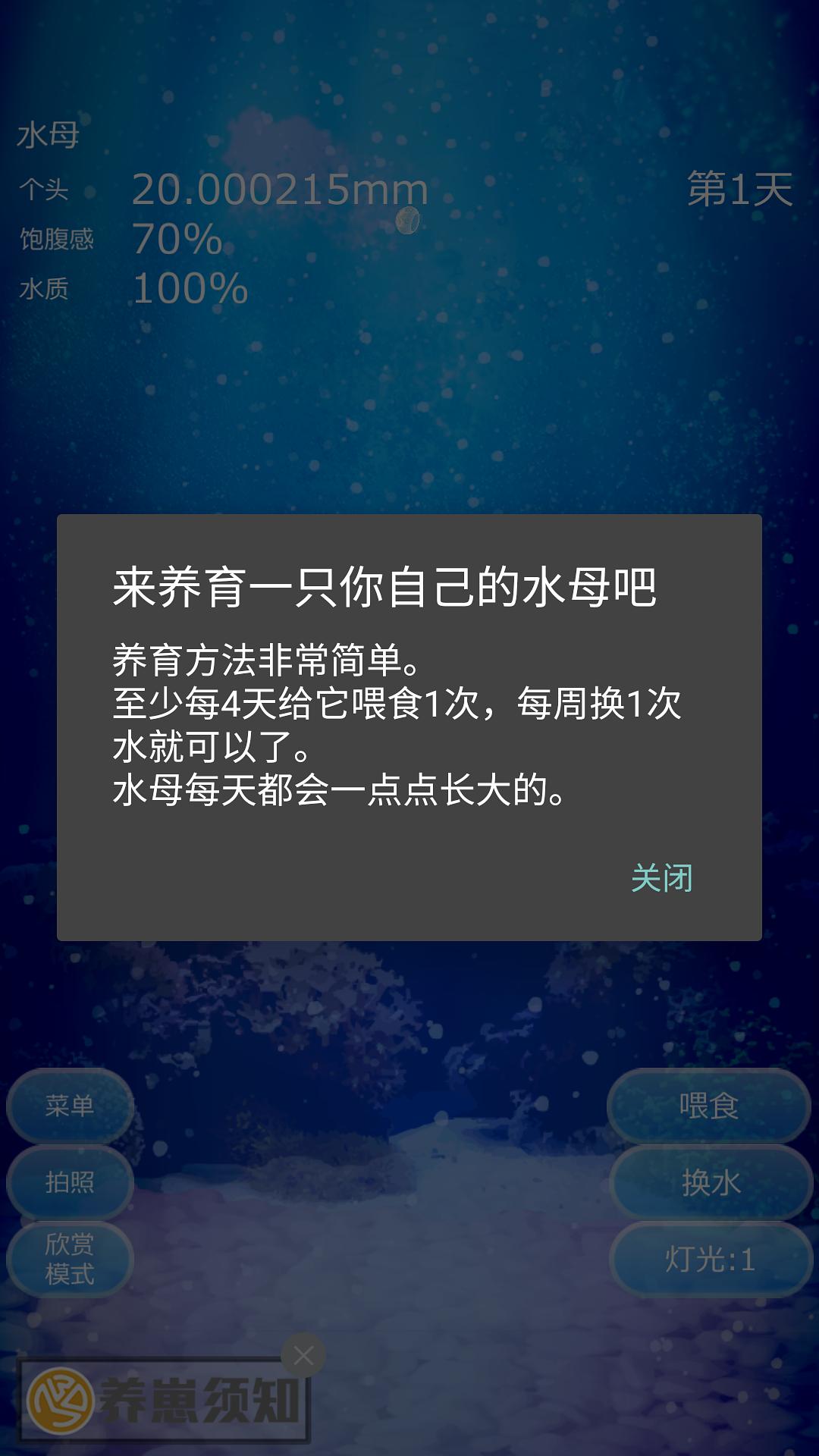Viewport: 819px width, 1456px height.
Task: Open the 养崽须知 ad banner
Action: [164, 1401]
